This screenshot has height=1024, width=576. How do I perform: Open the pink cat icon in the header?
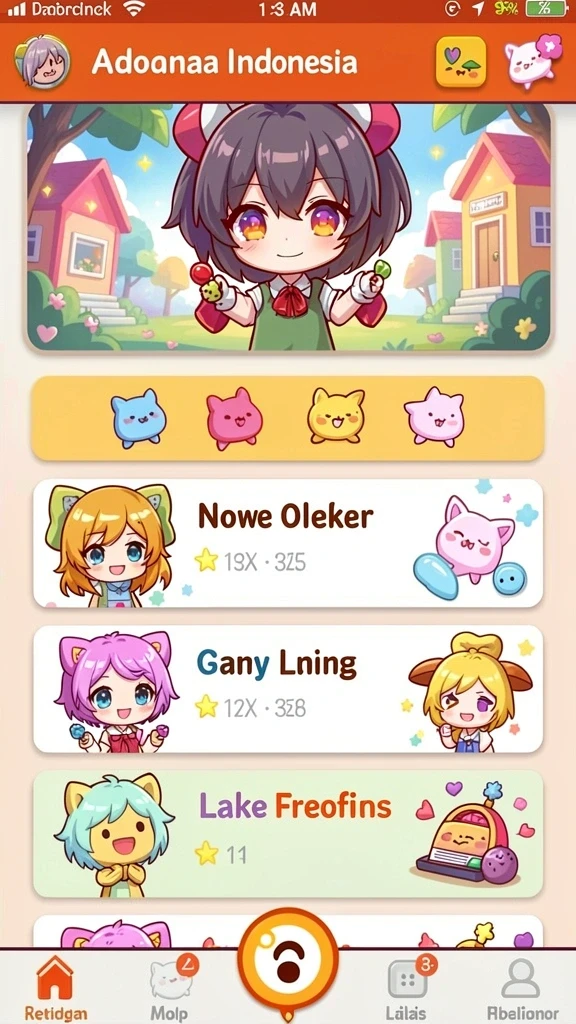point(531,61)
